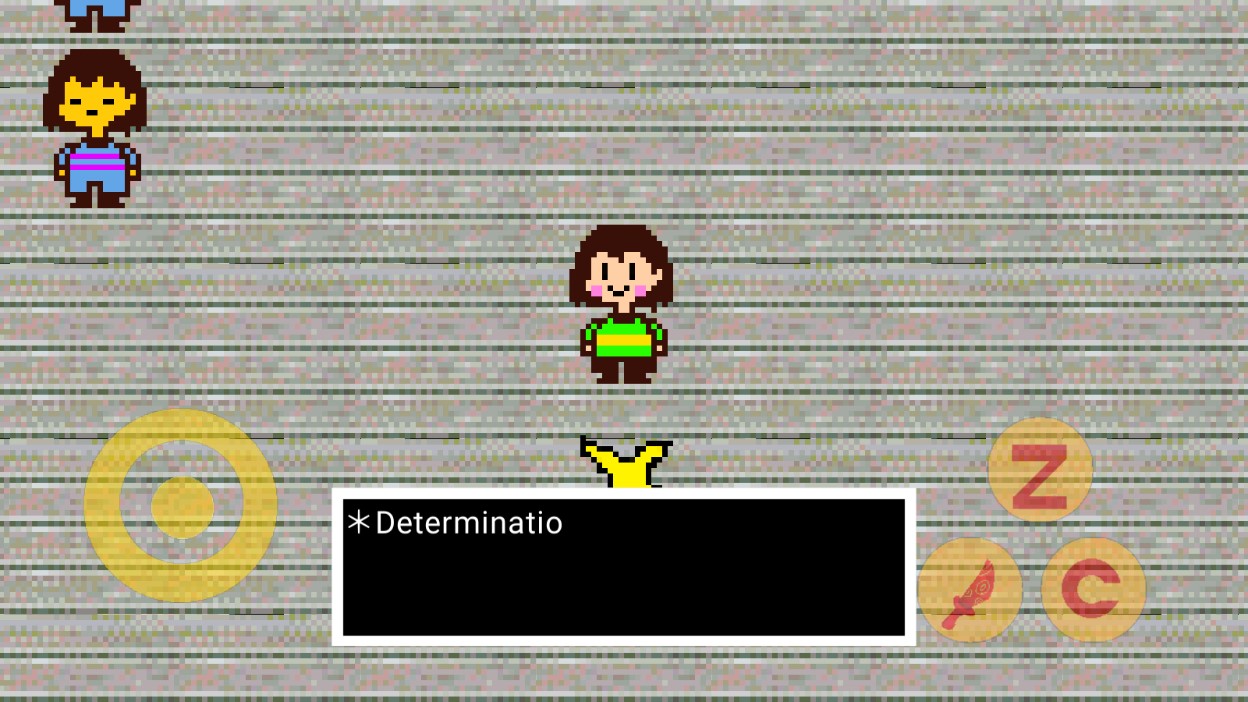Tap the yellow virtual joystick
The width and height of the screenshot is (1248, 702).
[181, 506]
